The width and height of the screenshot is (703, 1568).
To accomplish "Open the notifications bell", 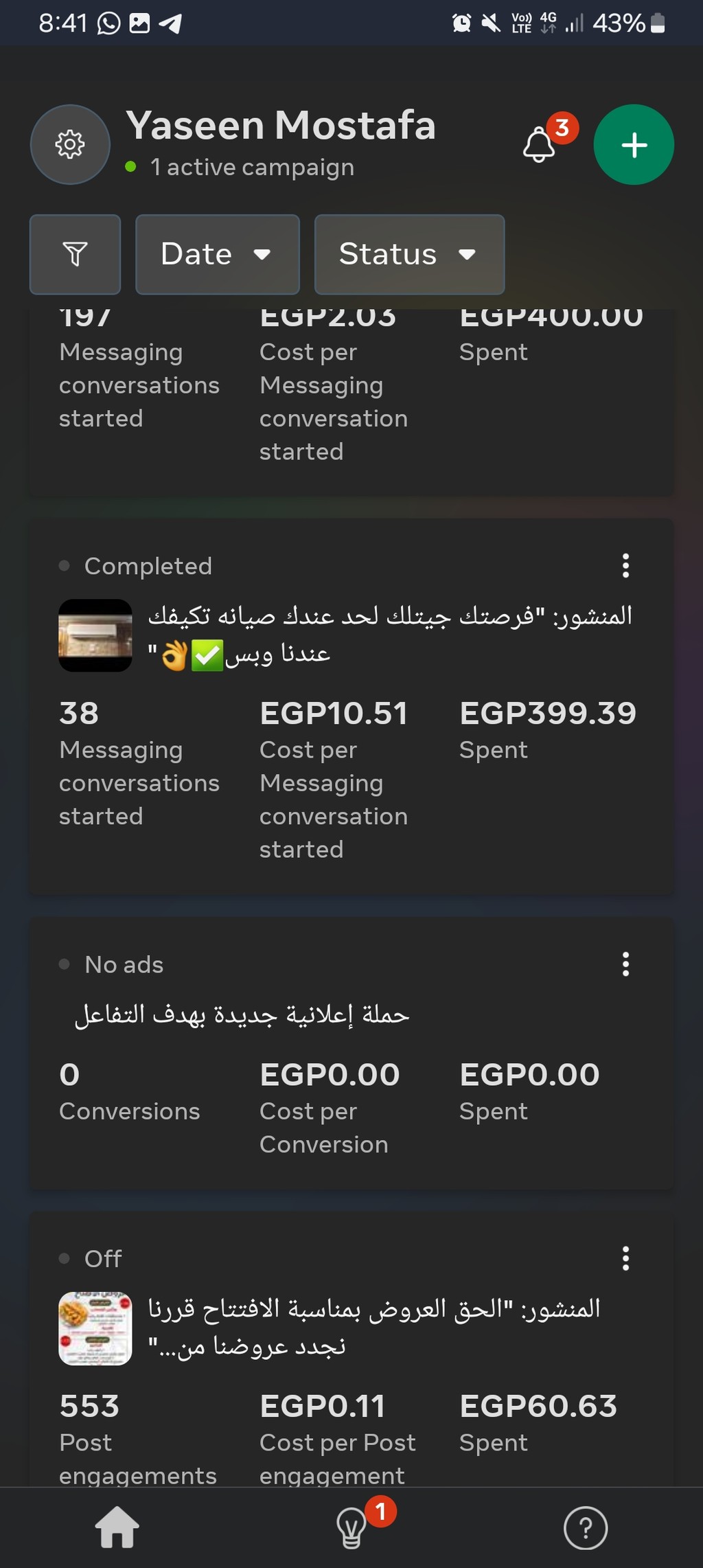I will point(540,145).
